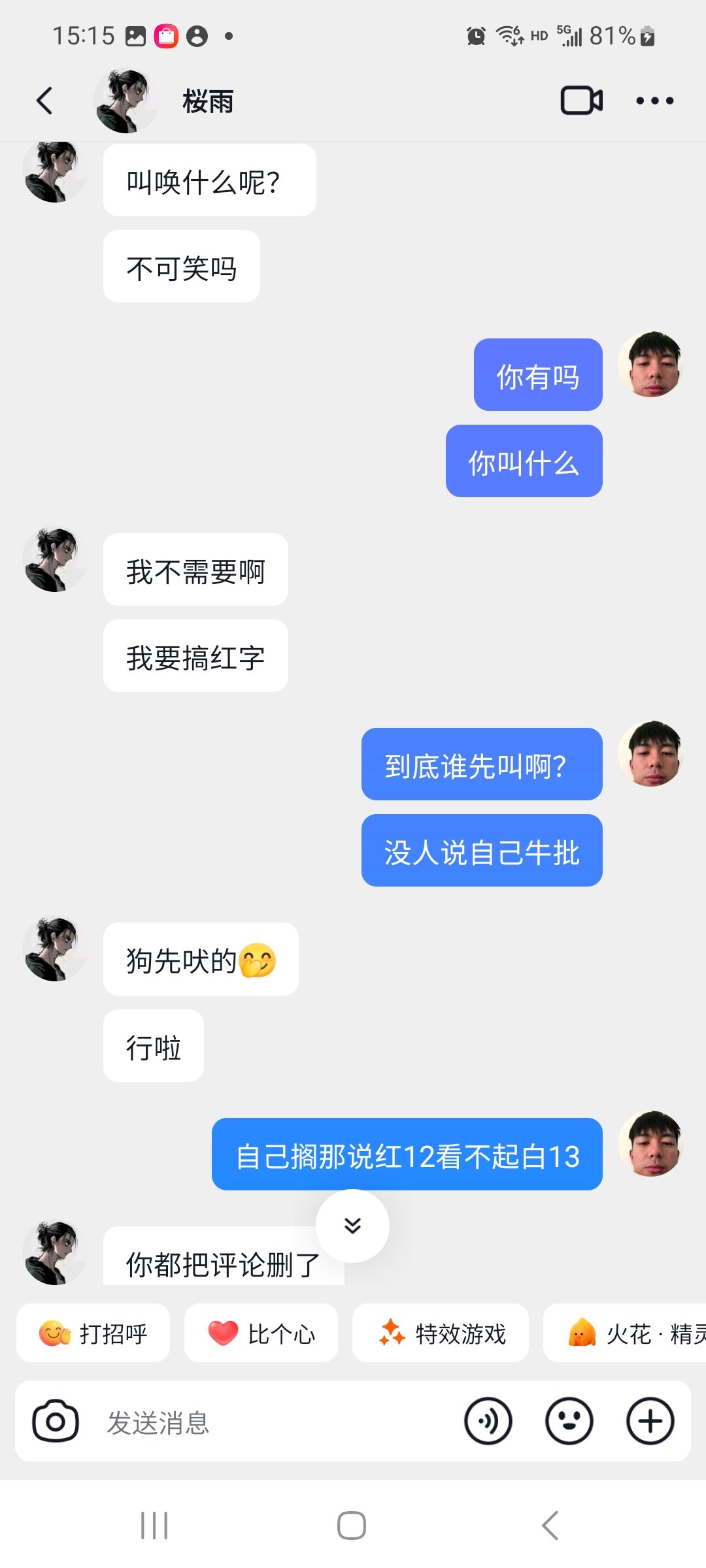706x1568 pixels.
Task: Go to the system home screen
Action: (x=352, y=1526)
